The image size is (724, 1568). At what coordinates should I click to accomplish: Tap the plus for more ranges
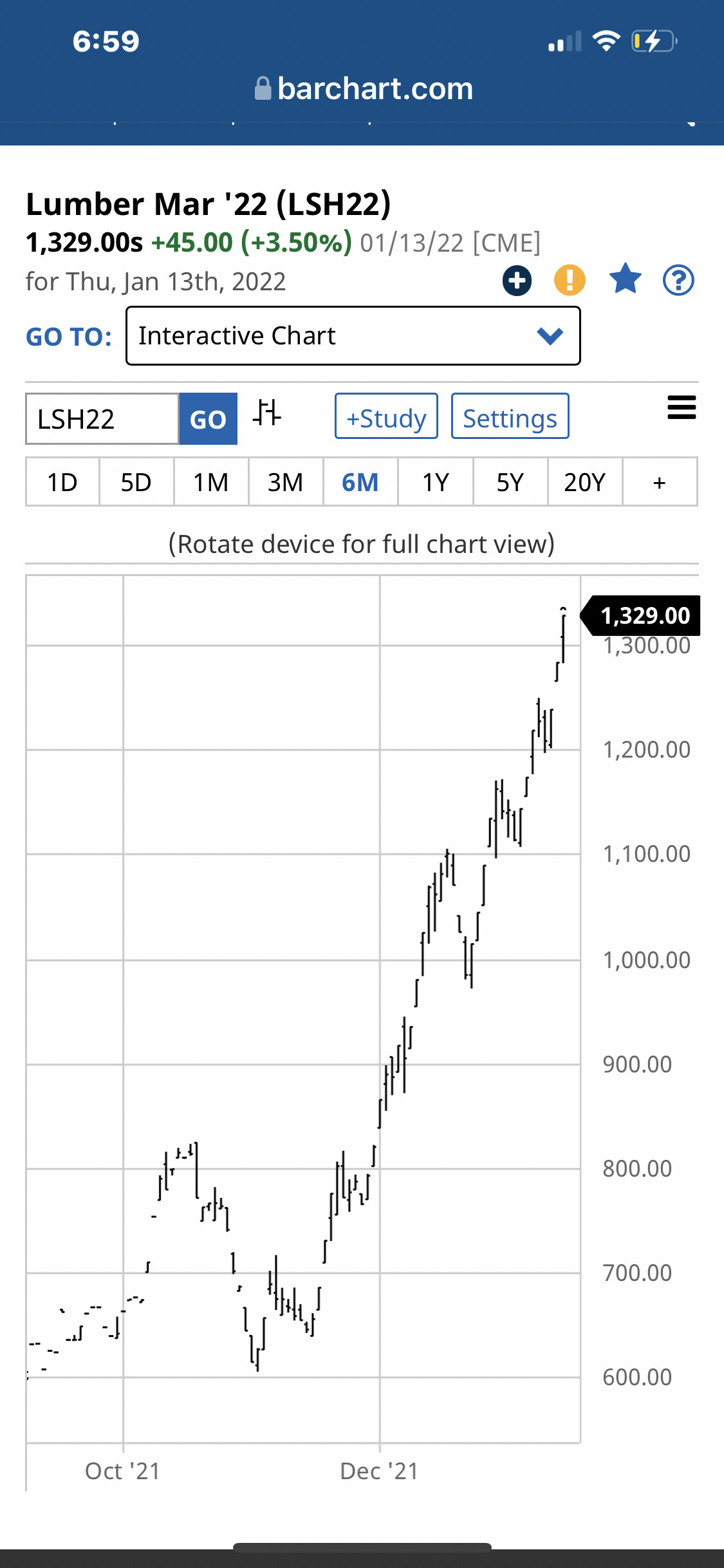[660, 482]
